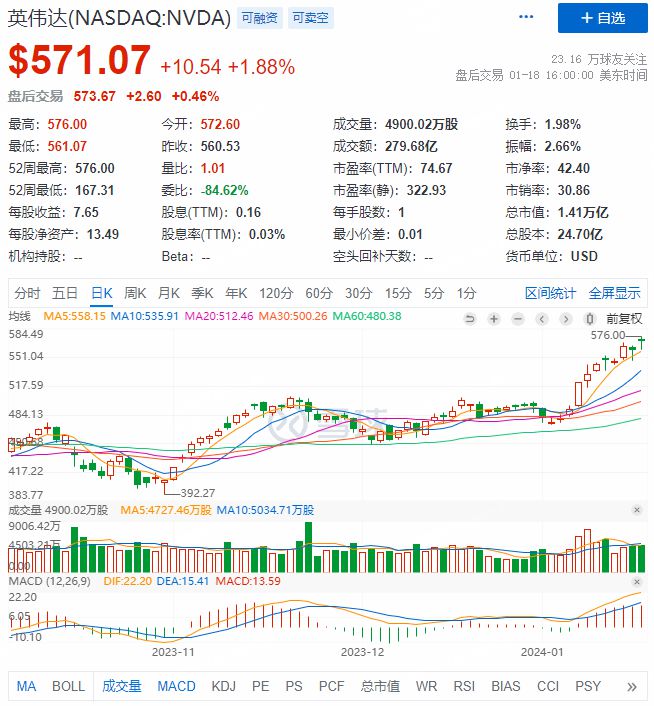Viewport: 654px width, 706px height.
Task: Expand more indicators with » arrow
Action: [x=631, y=686]
